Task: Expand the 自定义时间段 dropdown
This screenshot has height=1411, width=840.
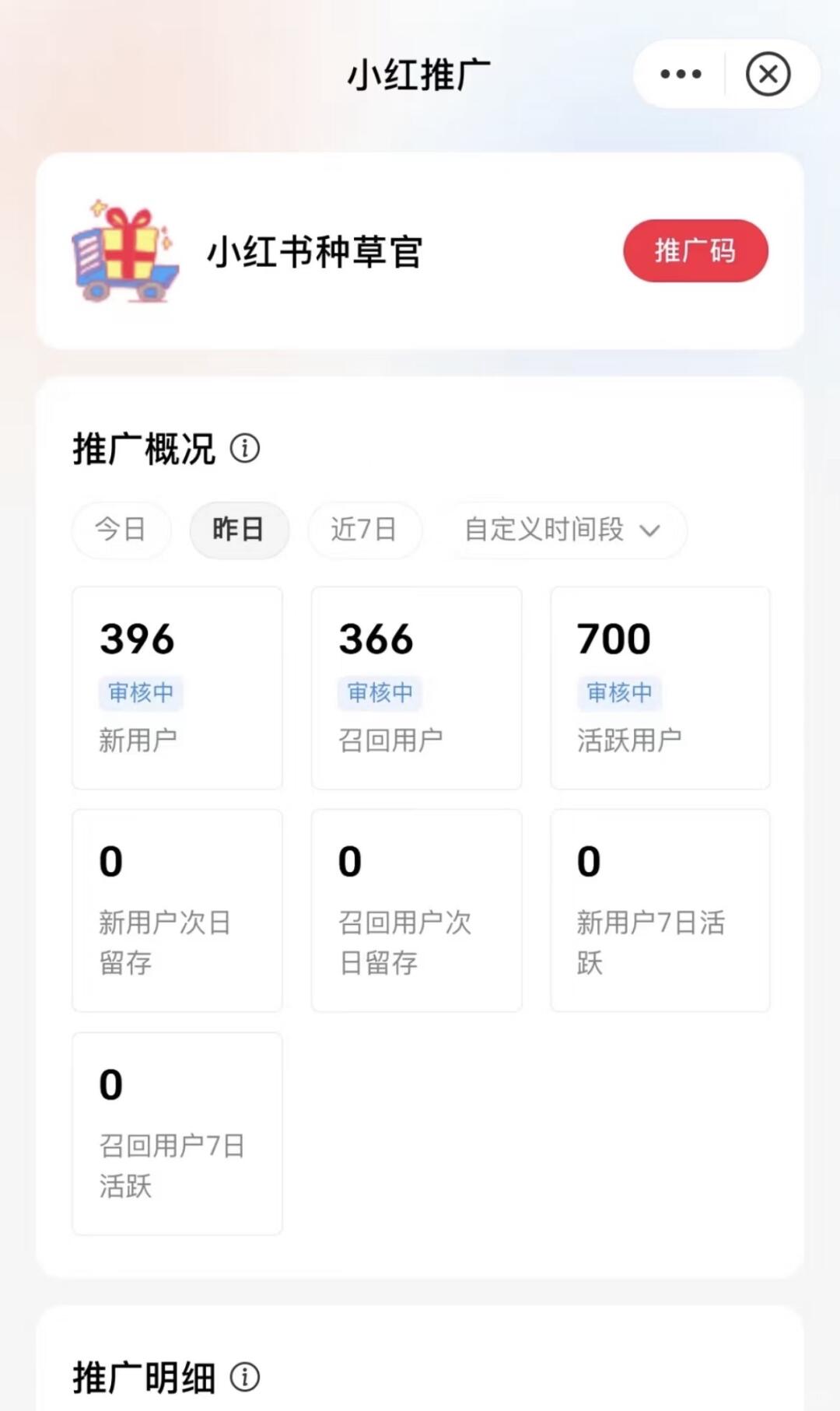Action: click(562, 530)
